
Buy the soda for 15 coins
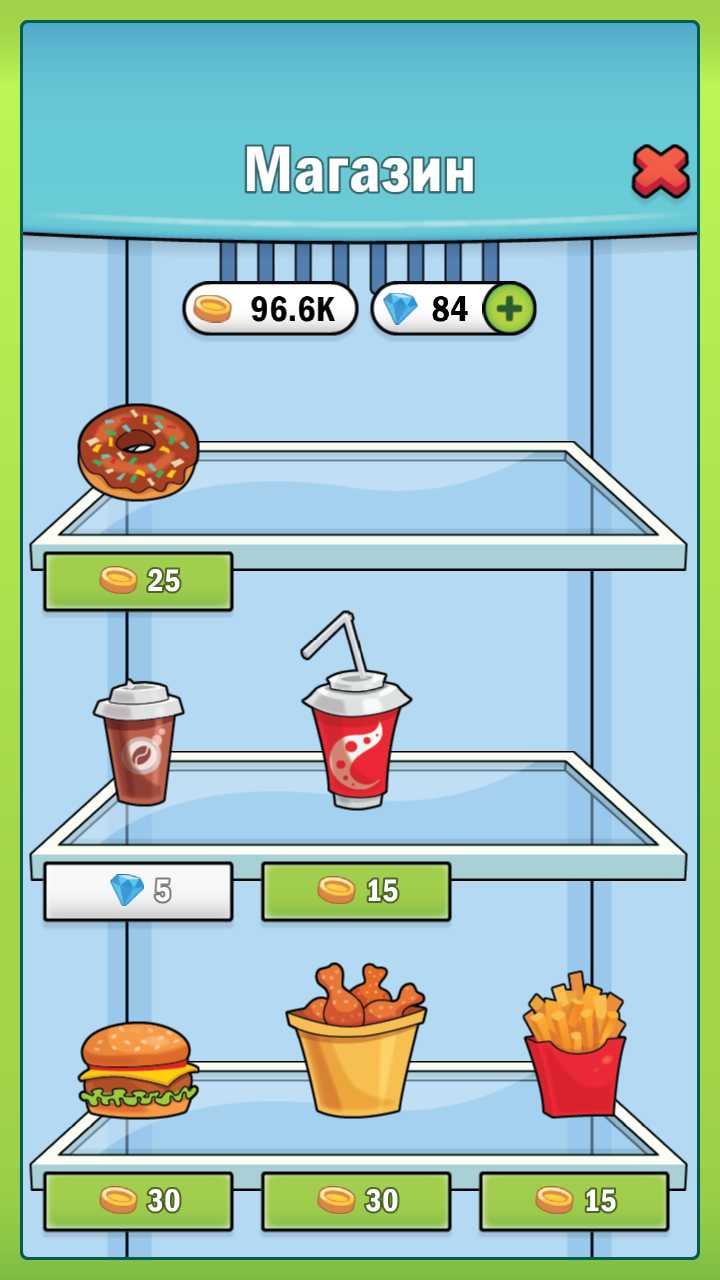coord(356,891)
